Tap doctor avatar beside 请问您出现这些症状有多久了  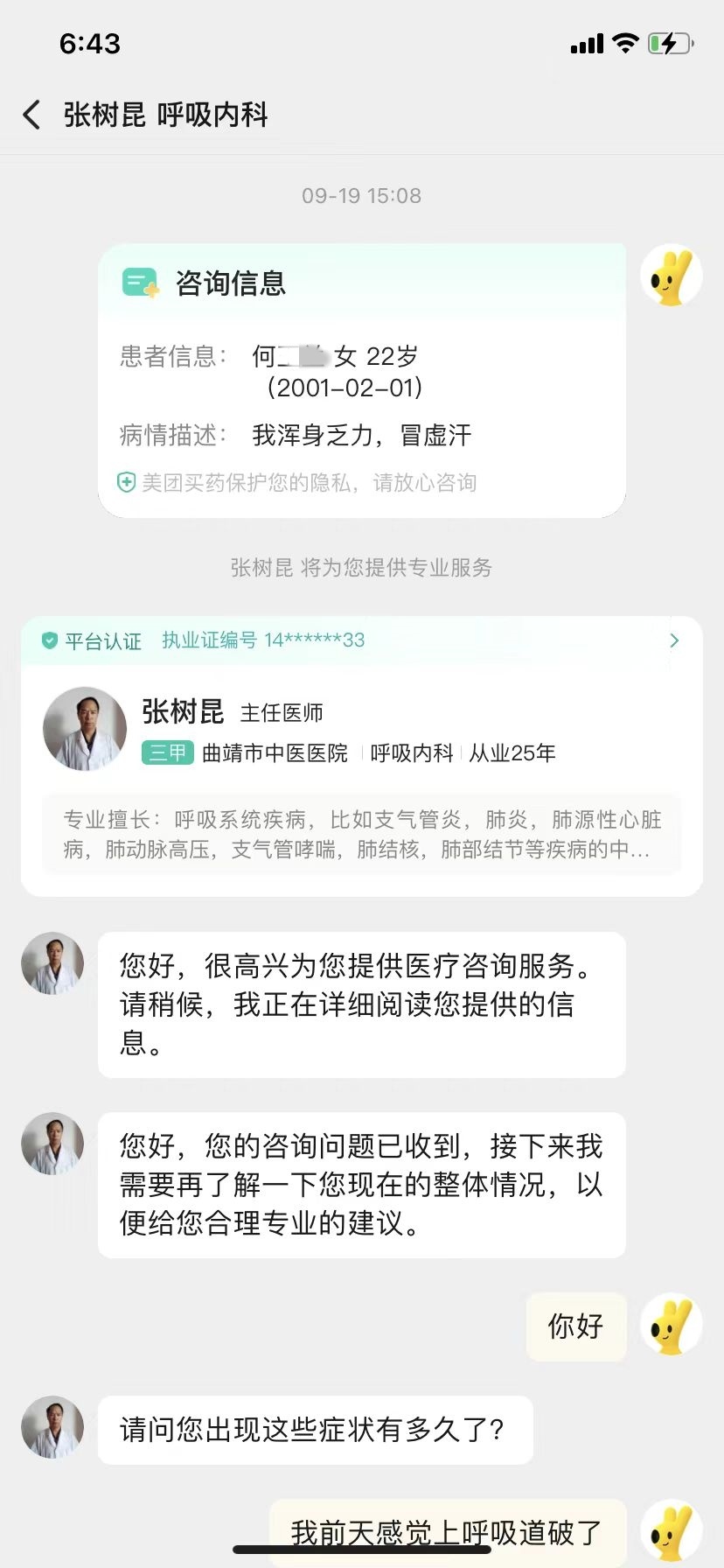click(52, 1426)
